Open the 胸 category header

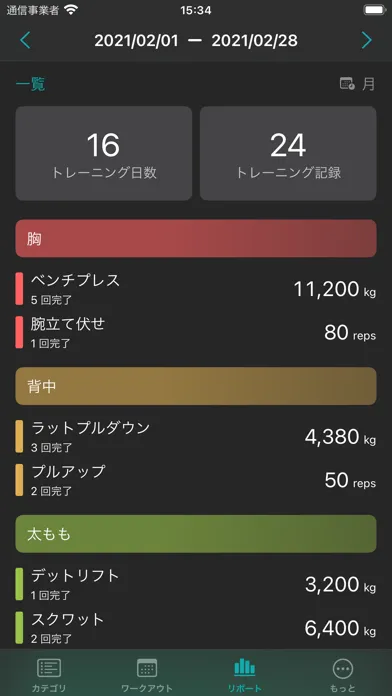[x=196, y=238]
